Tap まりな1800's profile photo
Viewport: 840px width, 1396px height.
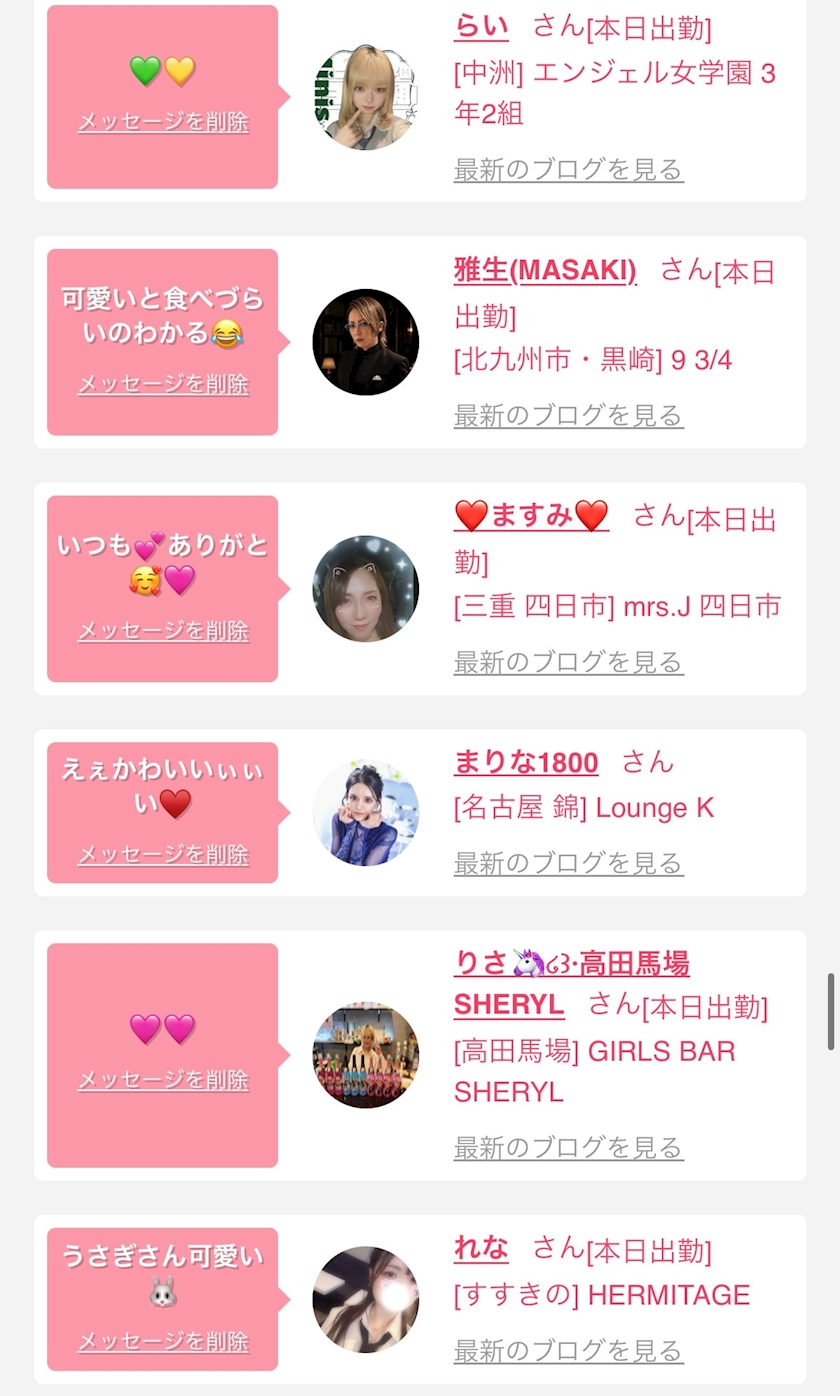coord(365,813)
